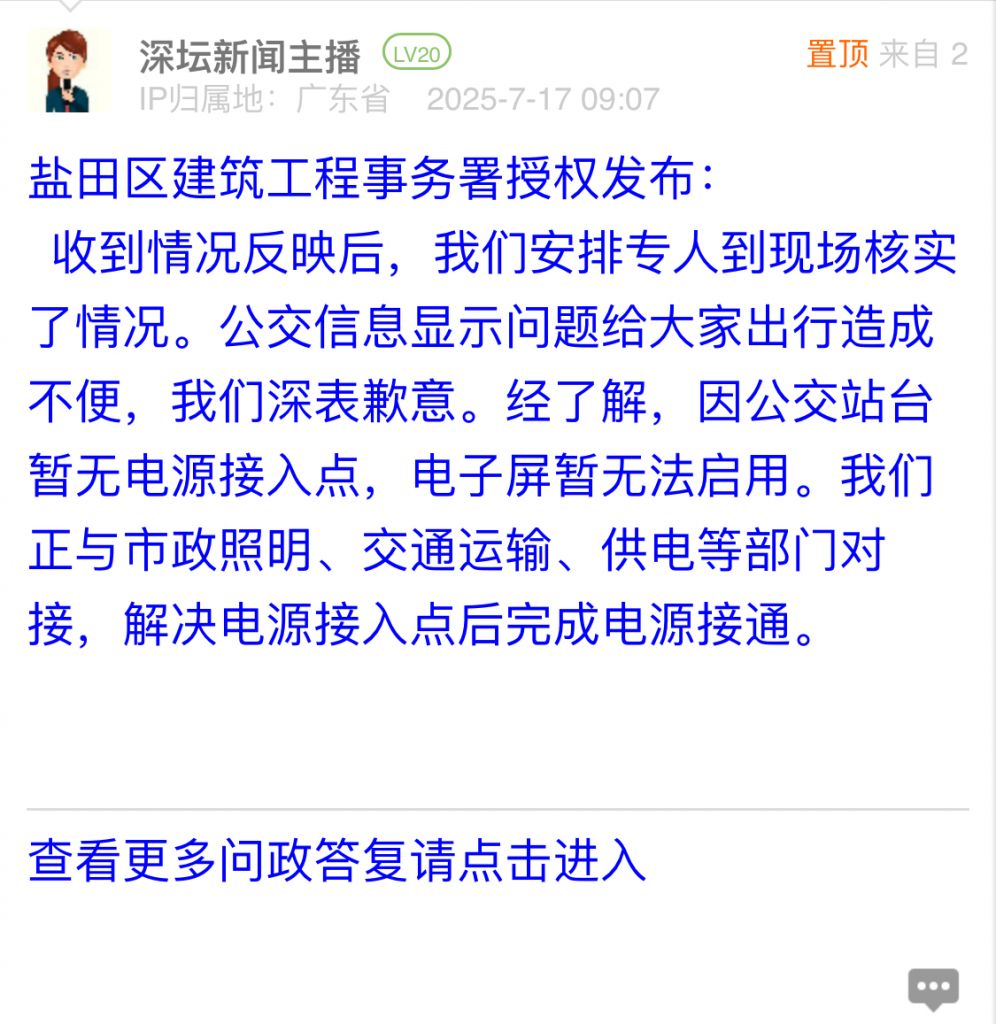Reply using the comment bubble icon

tap(933, 988)
